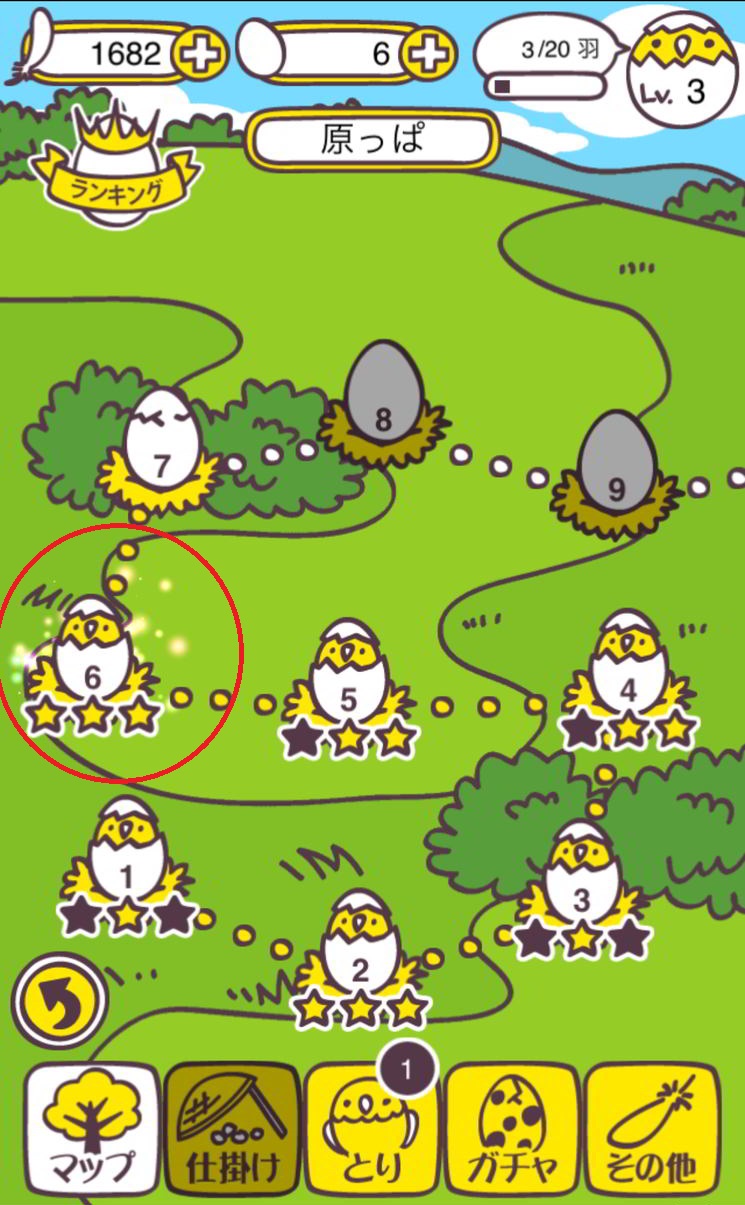Screen dimensions: 745x1205
Task: Switch to the 仕掛け tab
Action: 232,1127
